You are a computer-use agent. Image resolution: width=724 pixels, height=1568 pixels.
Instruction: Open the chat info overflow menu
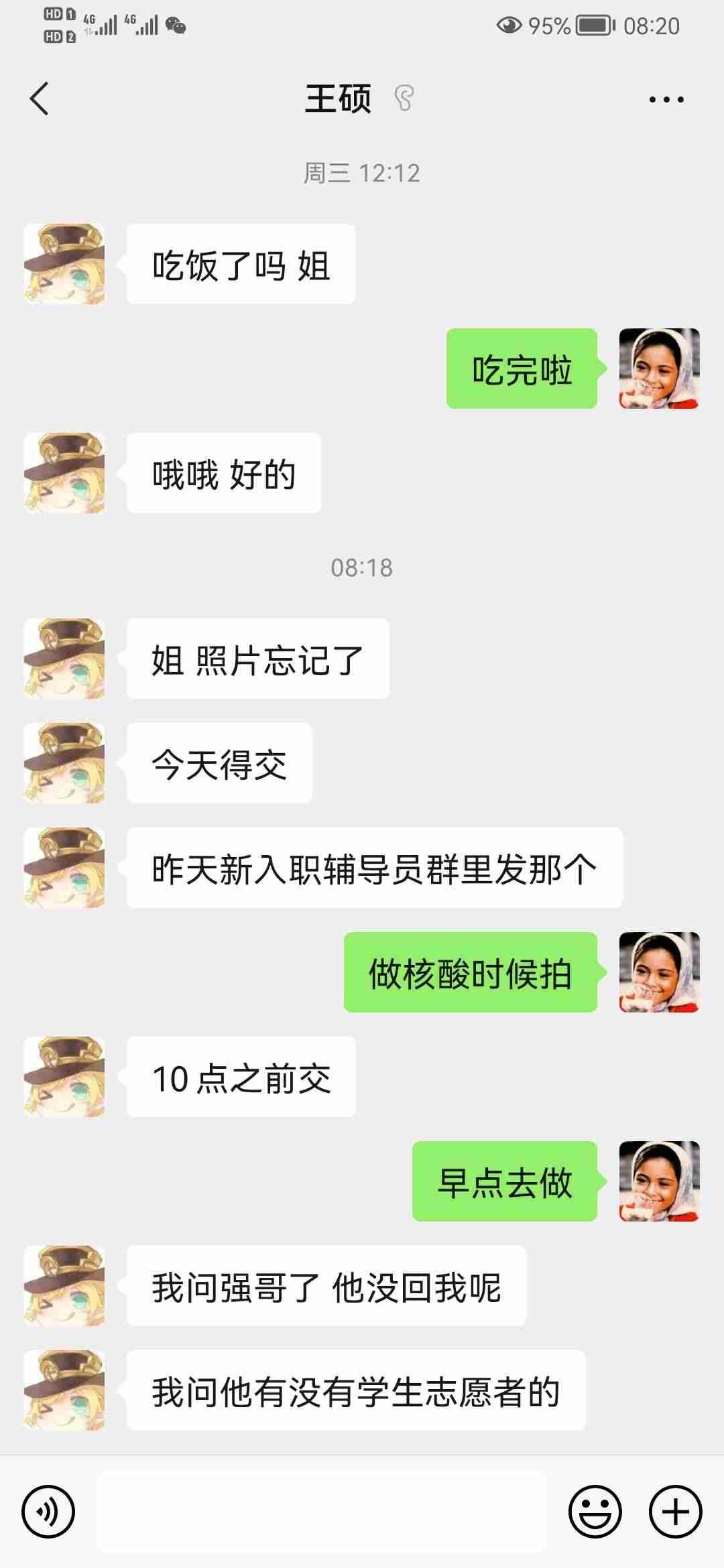(666, 100)
